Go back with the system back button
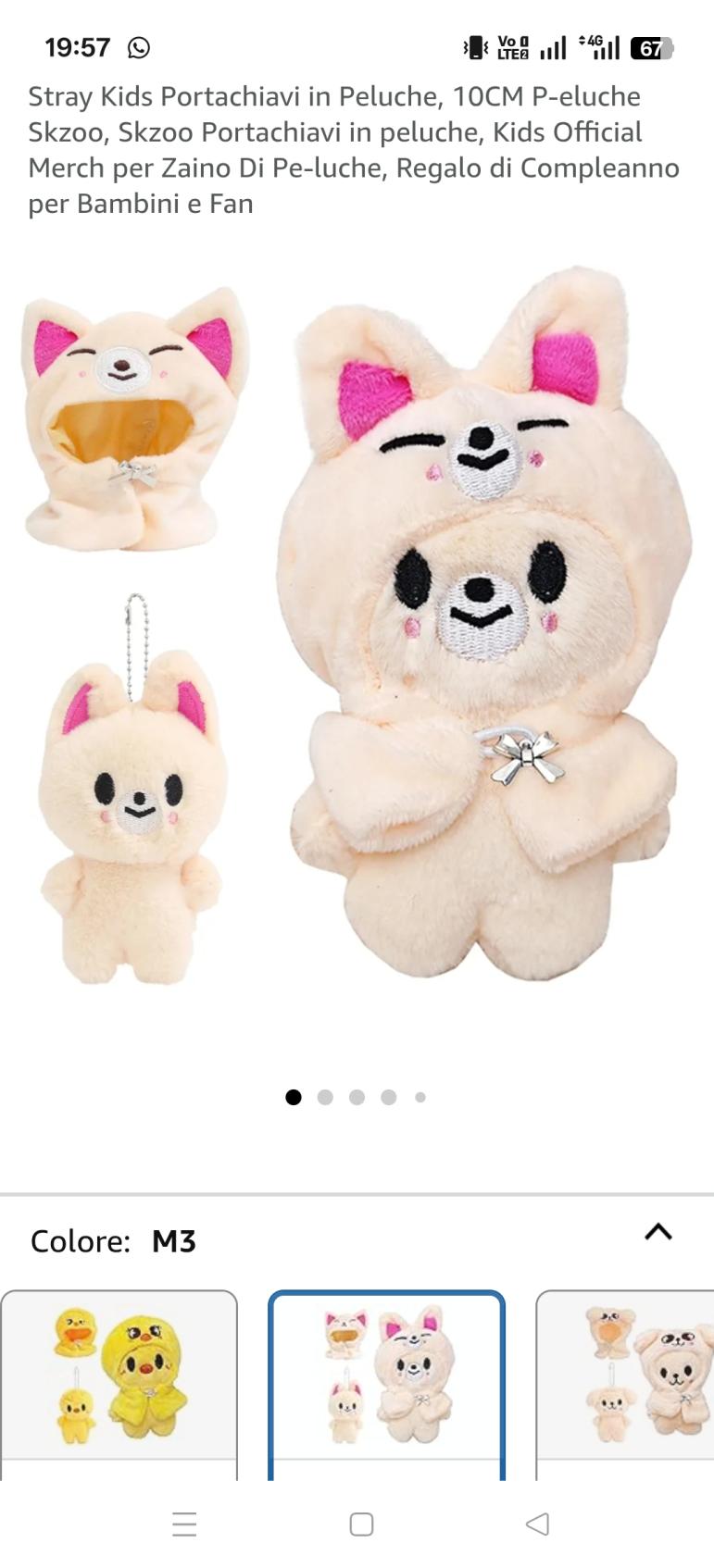The width and height of the screenshot is (714, 1568). (537, 1524)
